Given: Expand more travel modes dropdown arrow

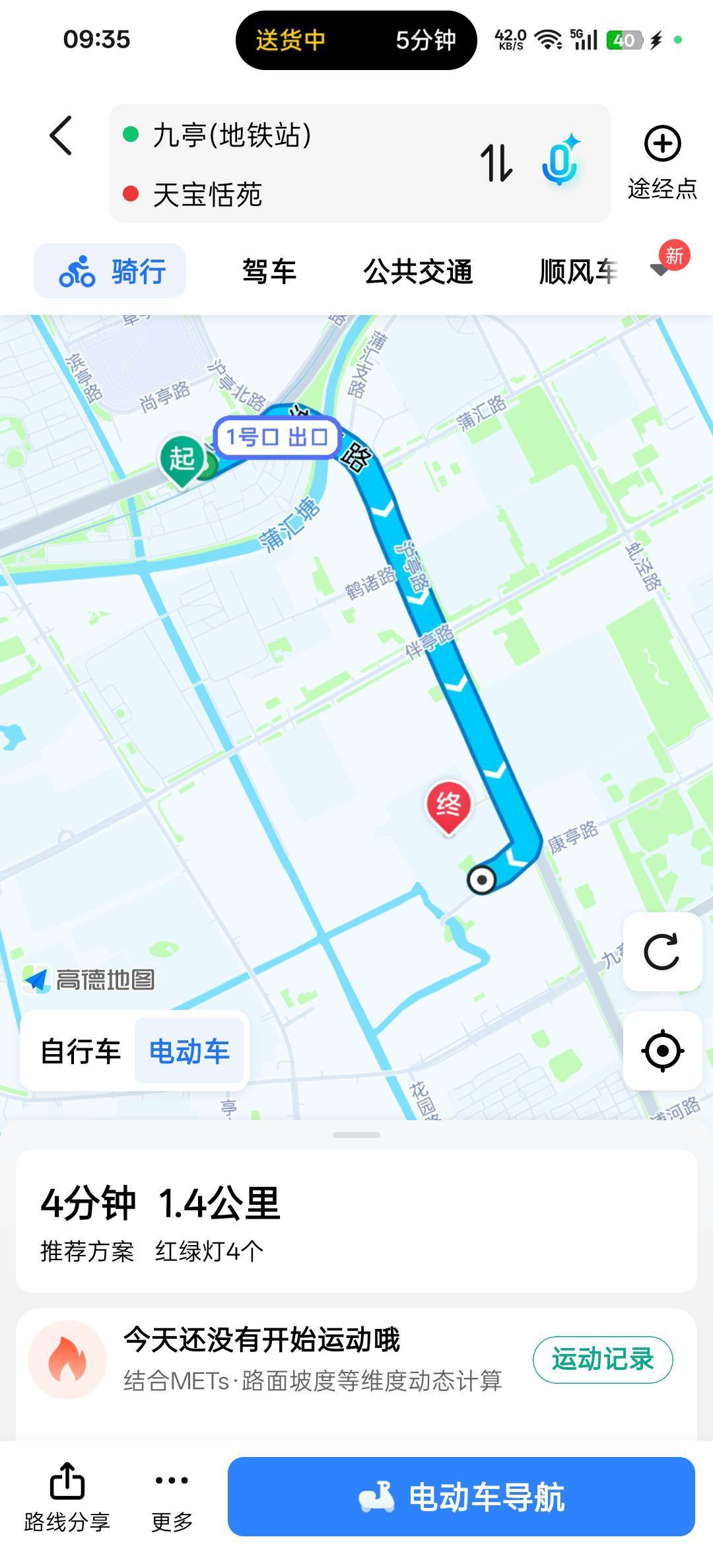Looking at the screenshot, I should pyautogui.click(x=660, y=269).
